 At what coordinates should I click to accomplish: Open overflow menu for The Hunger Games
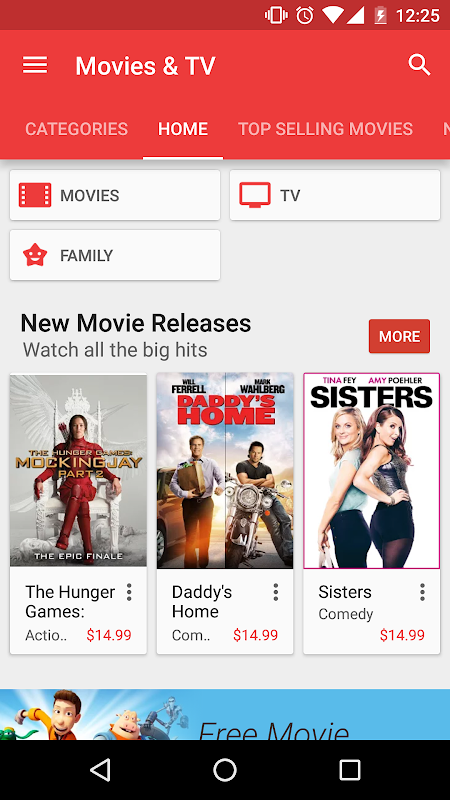click(129, 592)
